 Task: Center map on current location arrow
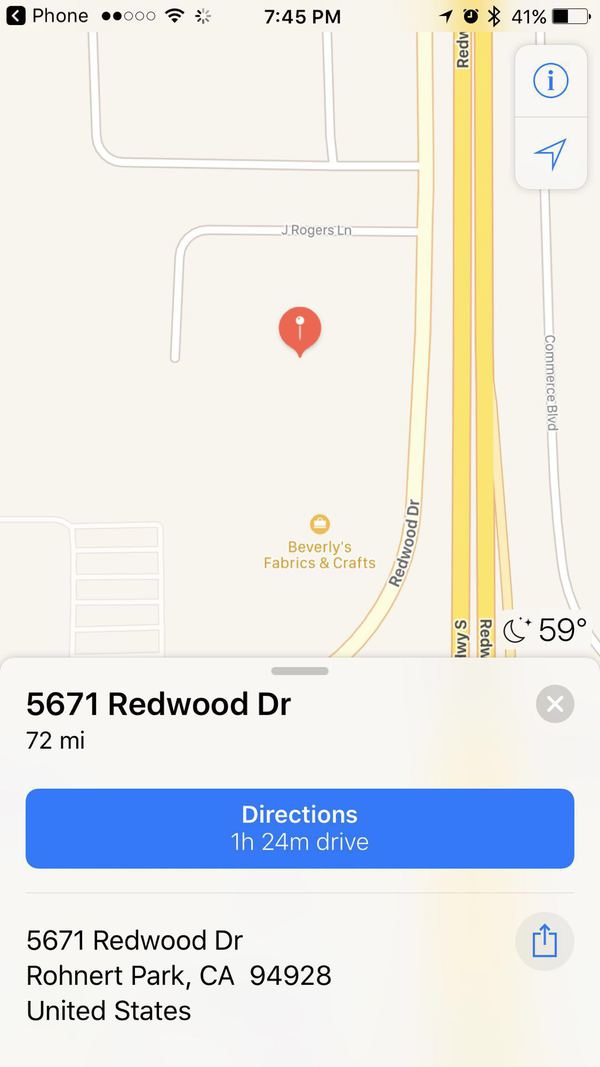pos(550,153)
